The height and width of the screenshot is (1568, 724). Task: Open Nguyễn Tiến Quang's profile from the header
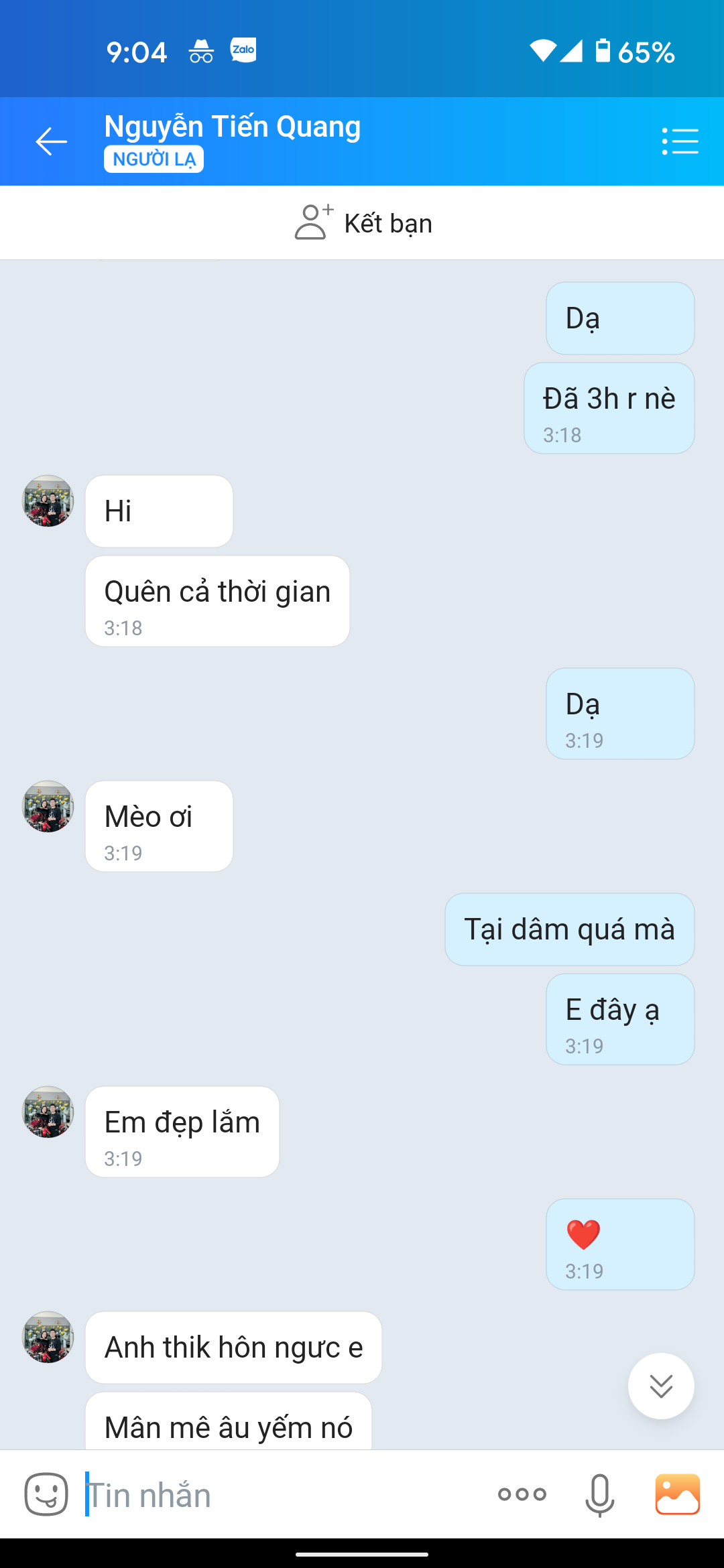[x=233, y=127]
